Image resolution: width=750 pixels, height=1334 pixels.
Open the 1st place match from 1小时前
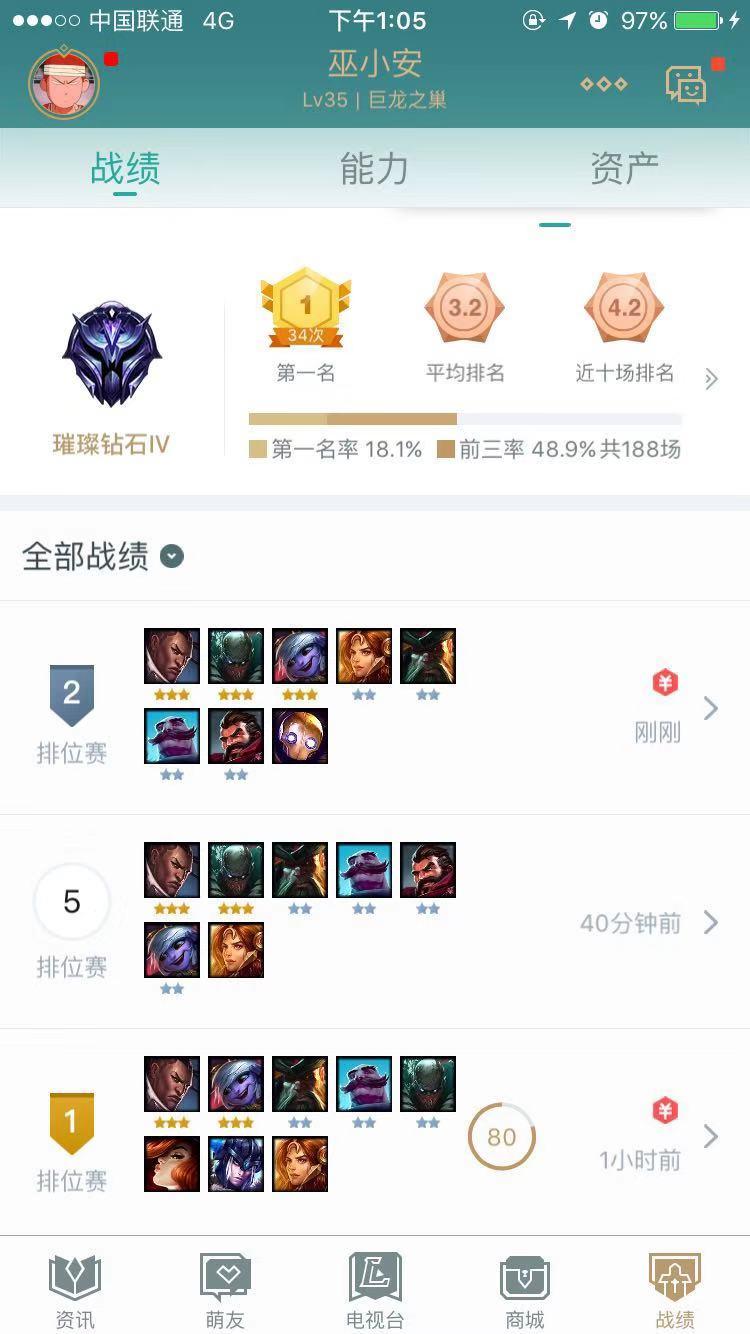711,1136
